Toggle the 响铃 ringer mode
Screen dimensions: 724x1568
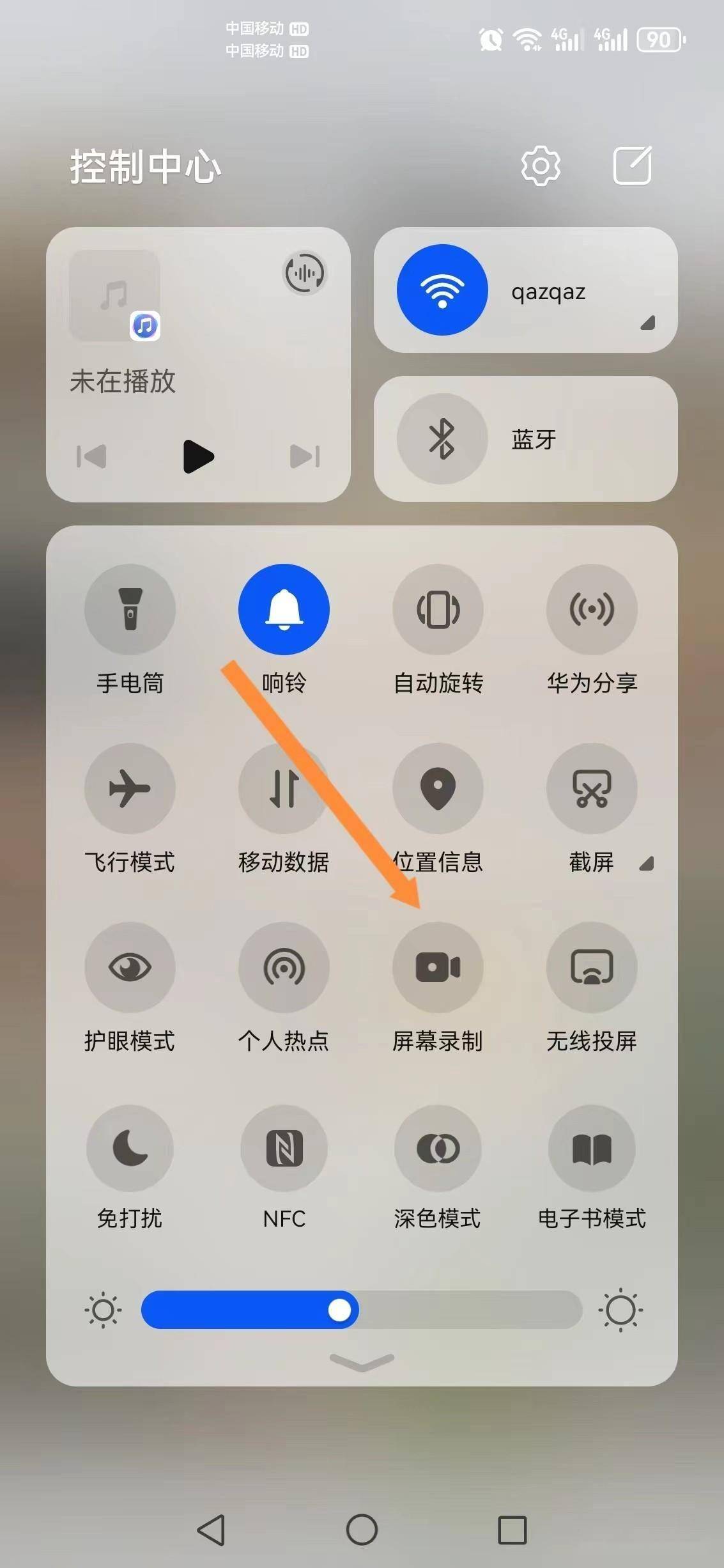284,609
